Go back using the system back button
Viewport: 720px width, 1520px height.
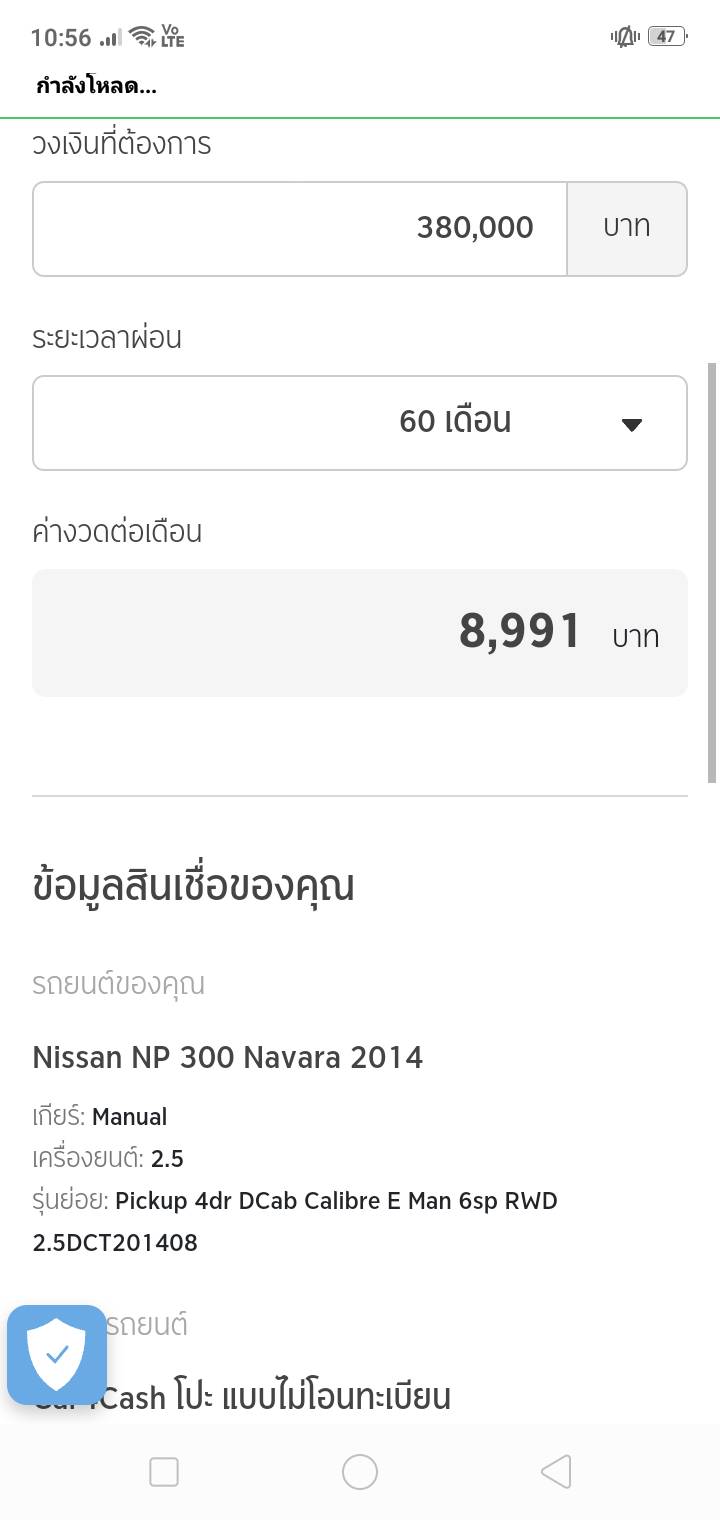tap(556, 1472)
